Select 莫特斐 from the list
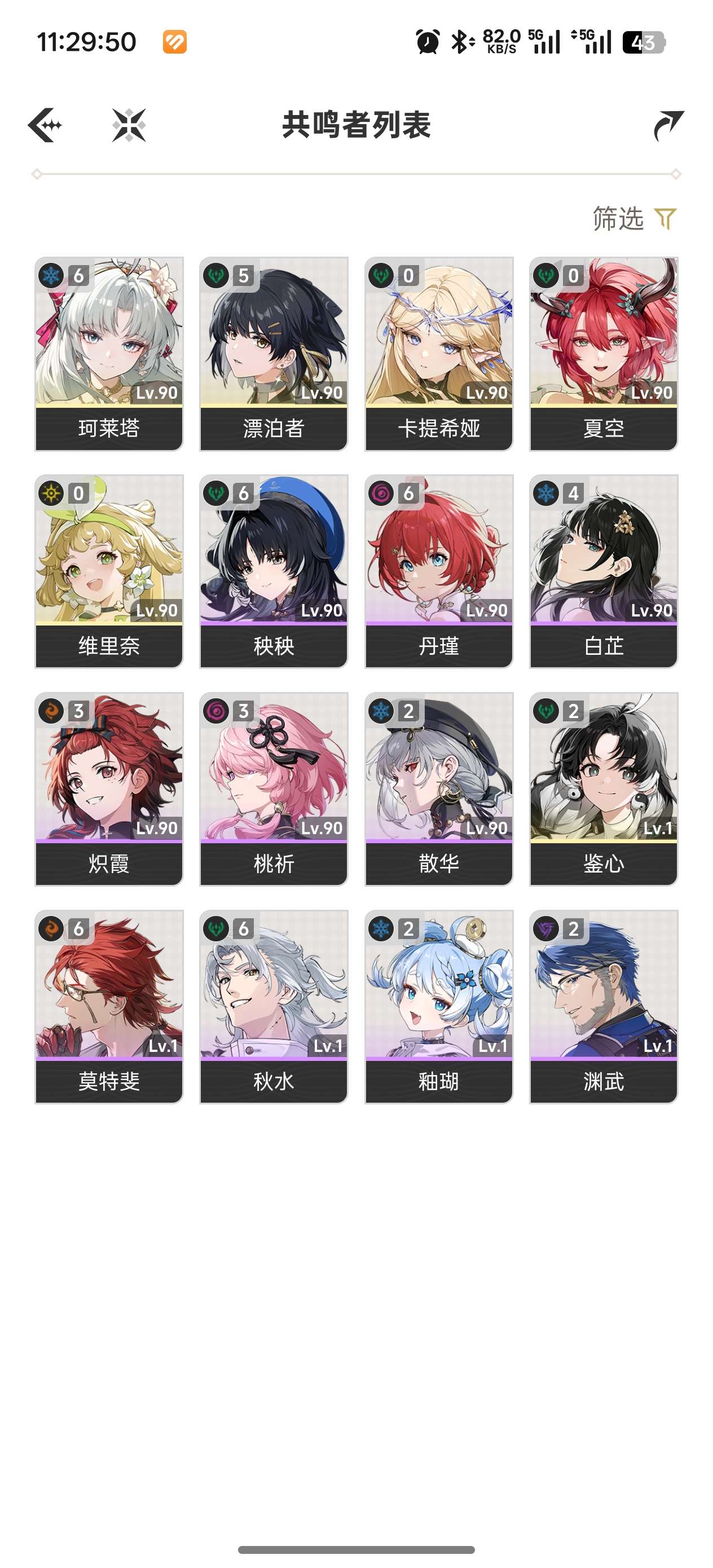713x1568 pixels. 109,1007
